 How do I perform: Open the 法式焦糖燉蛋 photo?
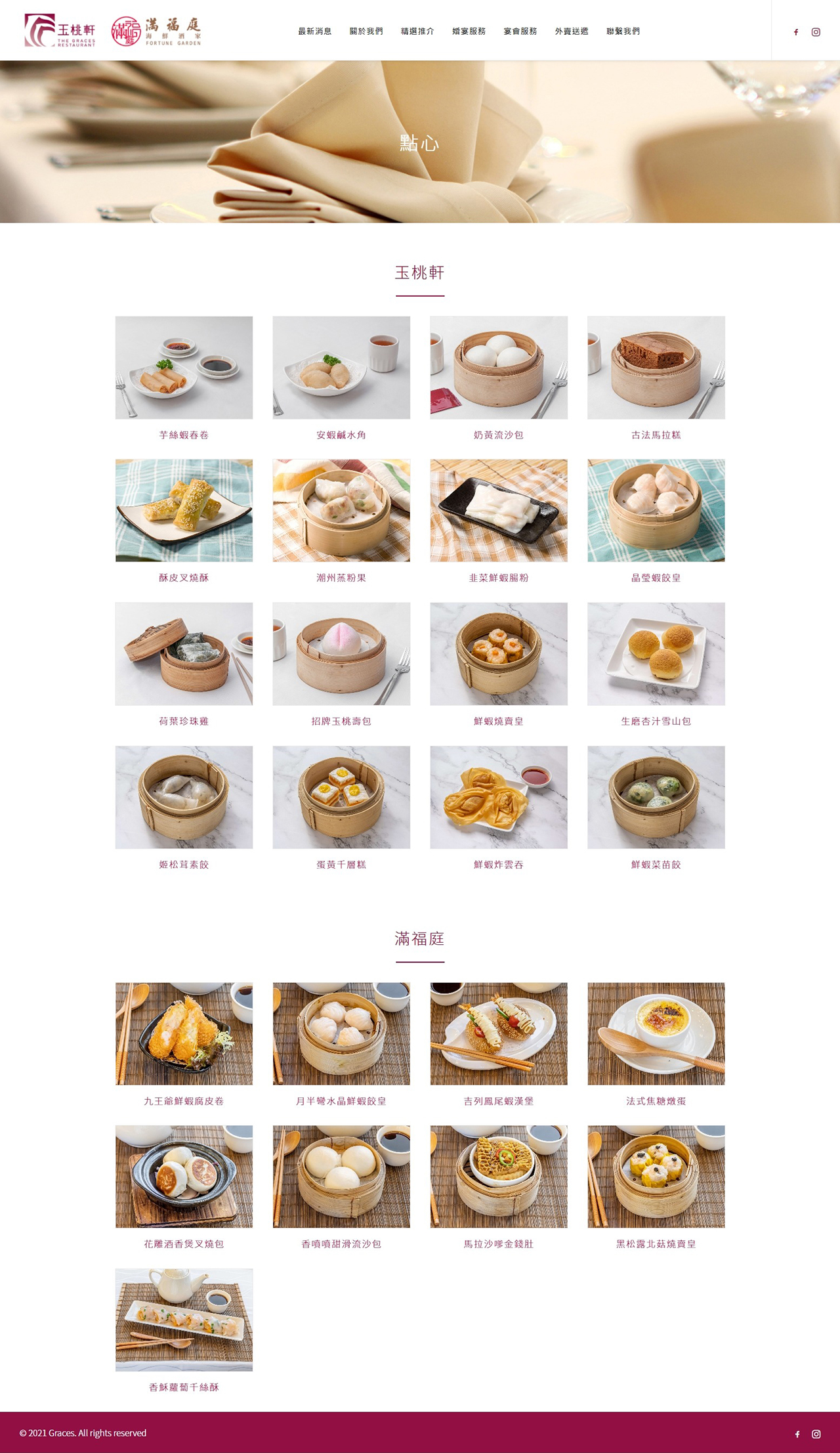pyautogui.click(x=656, y=1033)
